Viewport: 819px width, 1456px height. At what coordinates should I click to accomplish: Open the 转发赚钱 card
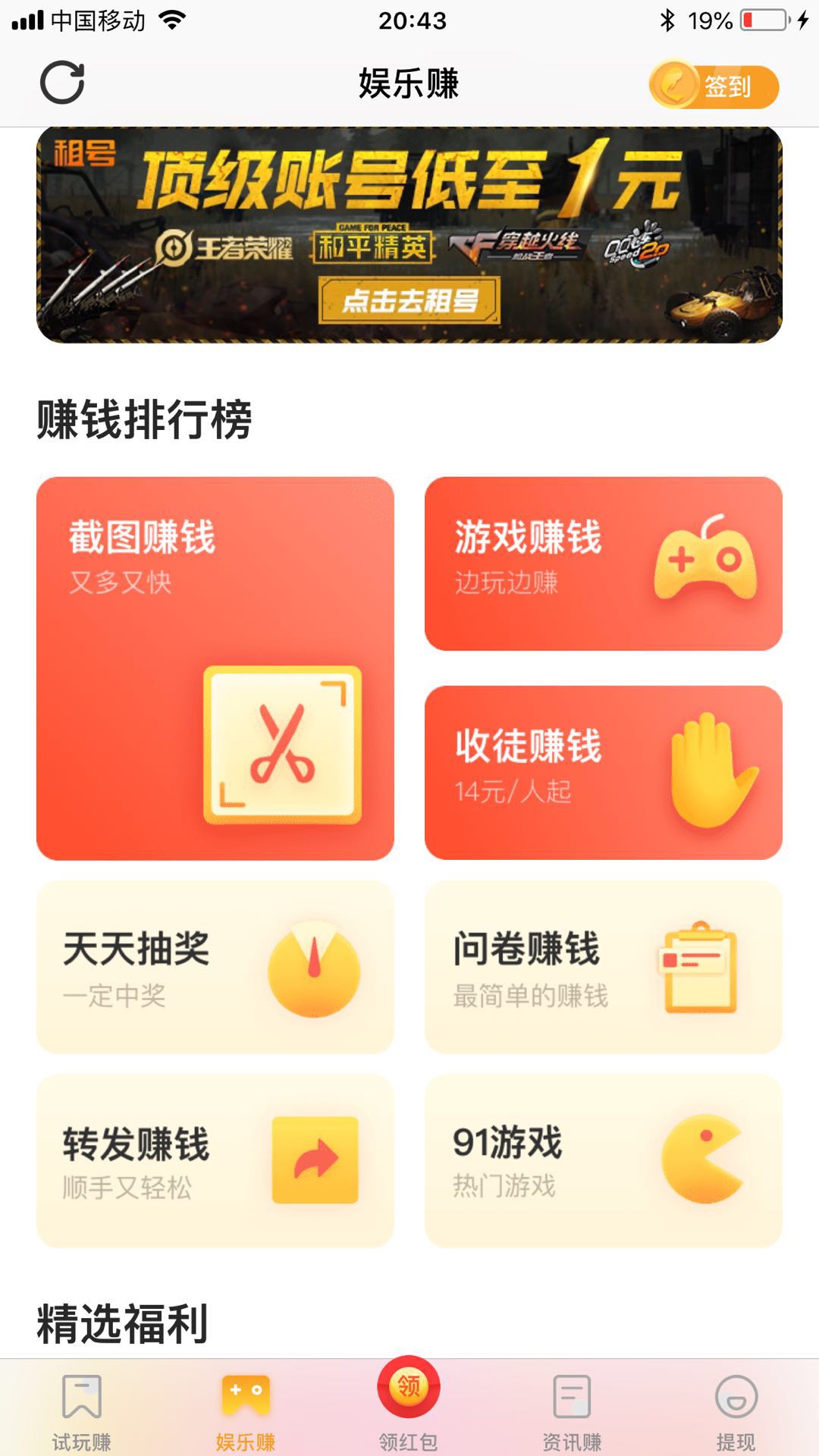(215, 1160)
